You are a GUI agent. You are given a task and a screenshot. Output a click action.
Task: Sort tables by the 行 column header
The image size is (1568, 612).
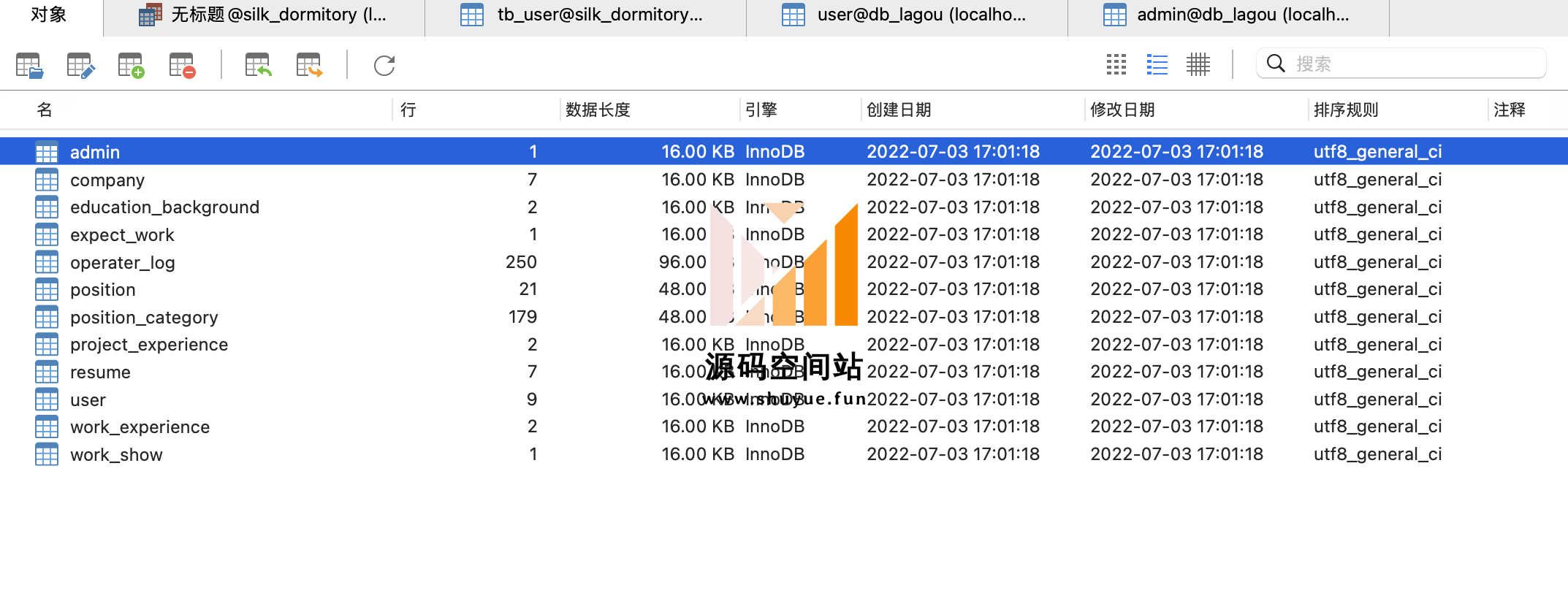pyautogui.click(x=408, y=110)
